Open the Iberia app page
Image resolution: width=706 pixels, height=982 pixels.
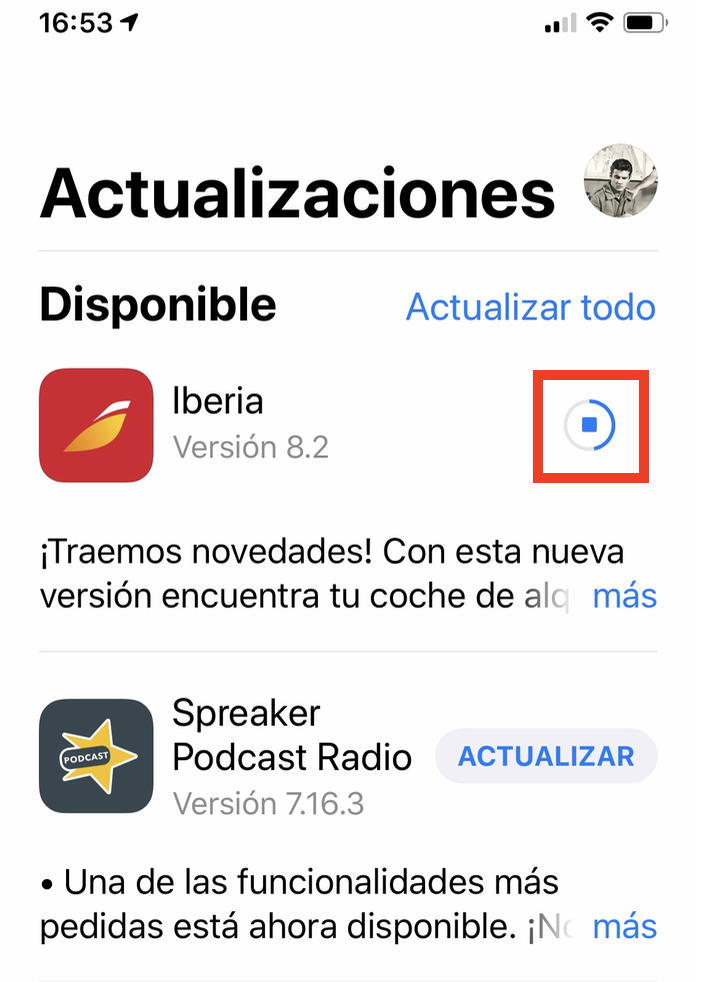(96, 425)
